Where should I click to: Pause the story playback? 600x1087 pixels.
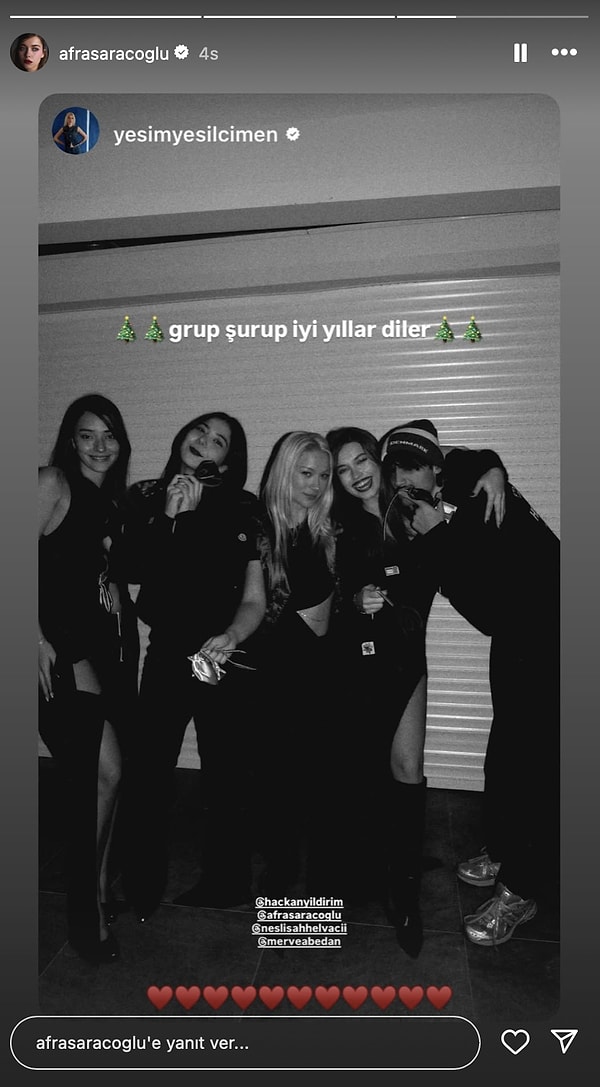pyautogui.click(x=520, y=53)
